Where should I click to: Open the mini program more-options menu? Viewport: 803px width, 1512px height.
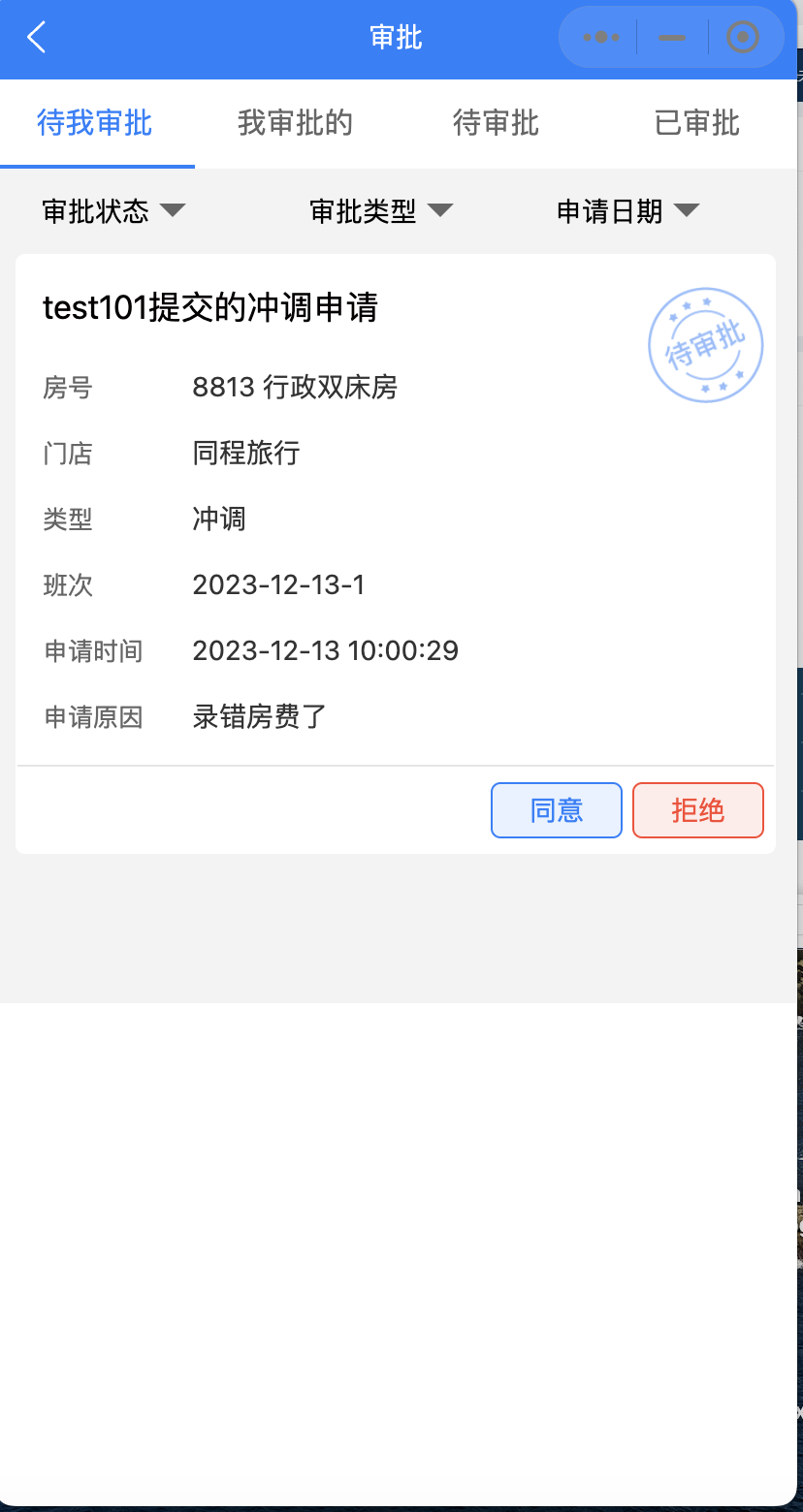click(600, 38)
